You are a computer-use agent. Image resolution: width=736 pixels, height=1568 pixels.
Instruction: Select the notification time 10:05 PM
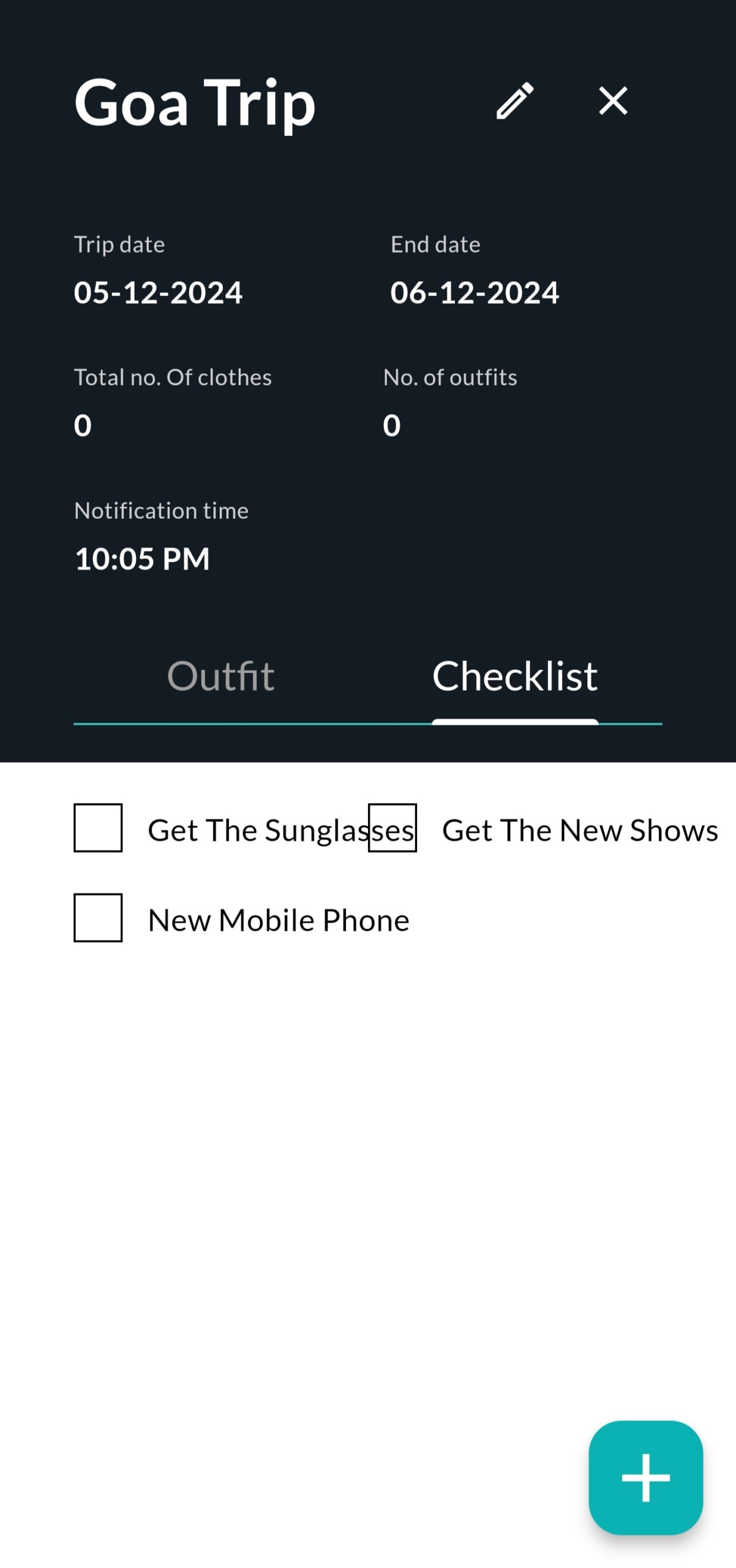142,558
